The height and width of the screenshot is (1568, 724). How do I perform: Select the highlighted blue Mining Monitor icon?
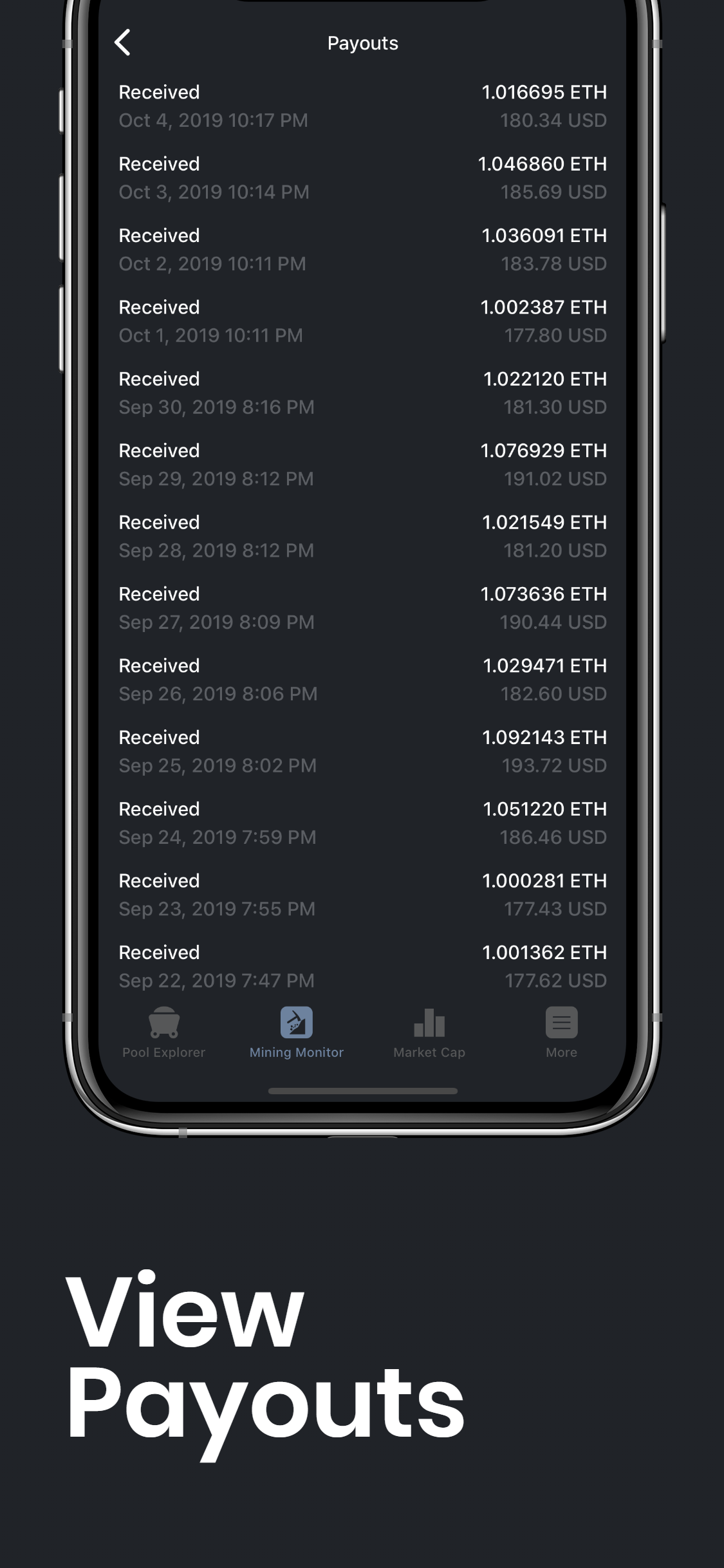tap(297, 1023)
